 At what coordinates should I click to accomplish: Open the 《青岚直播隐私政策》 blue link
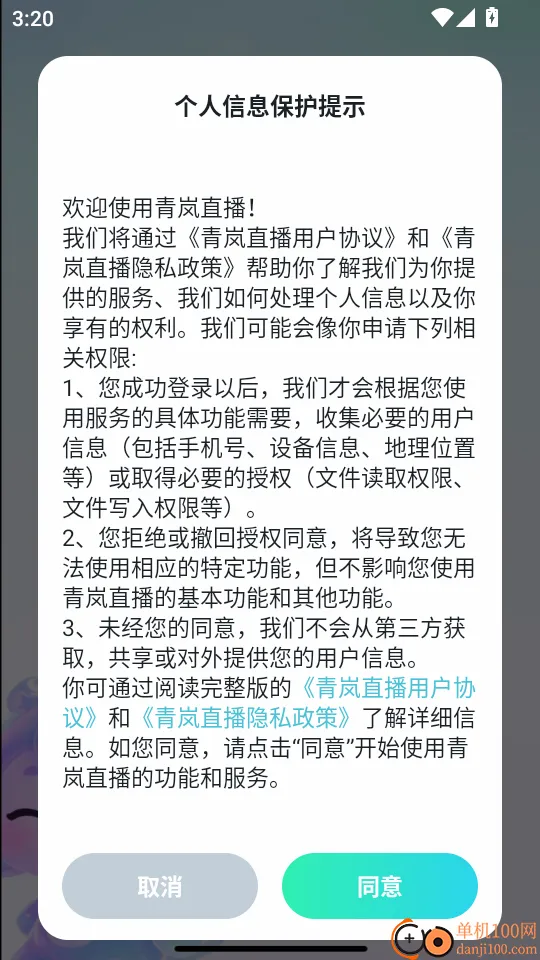(x=247, y=718)
